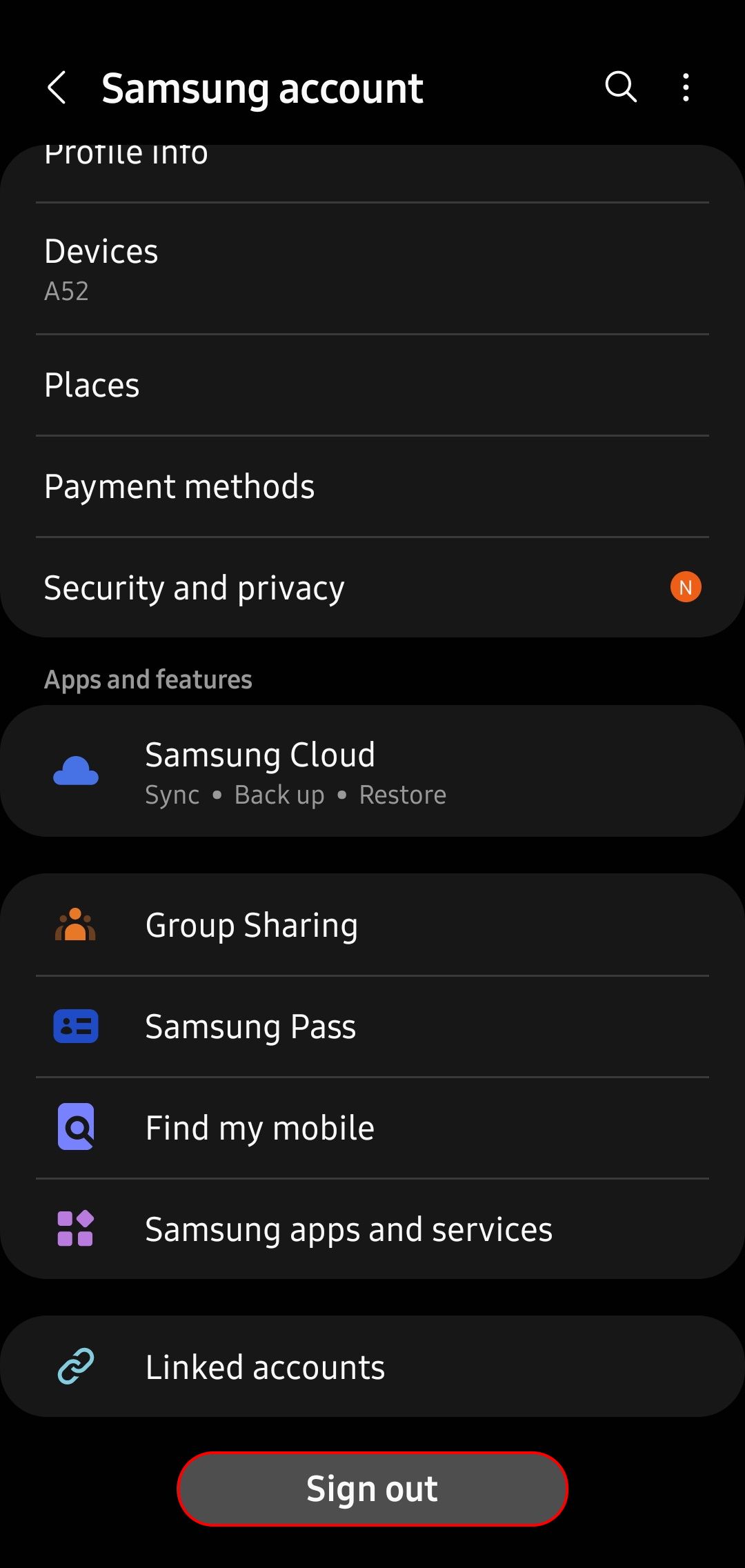View Linked accounts

(x=372, y=1367)
